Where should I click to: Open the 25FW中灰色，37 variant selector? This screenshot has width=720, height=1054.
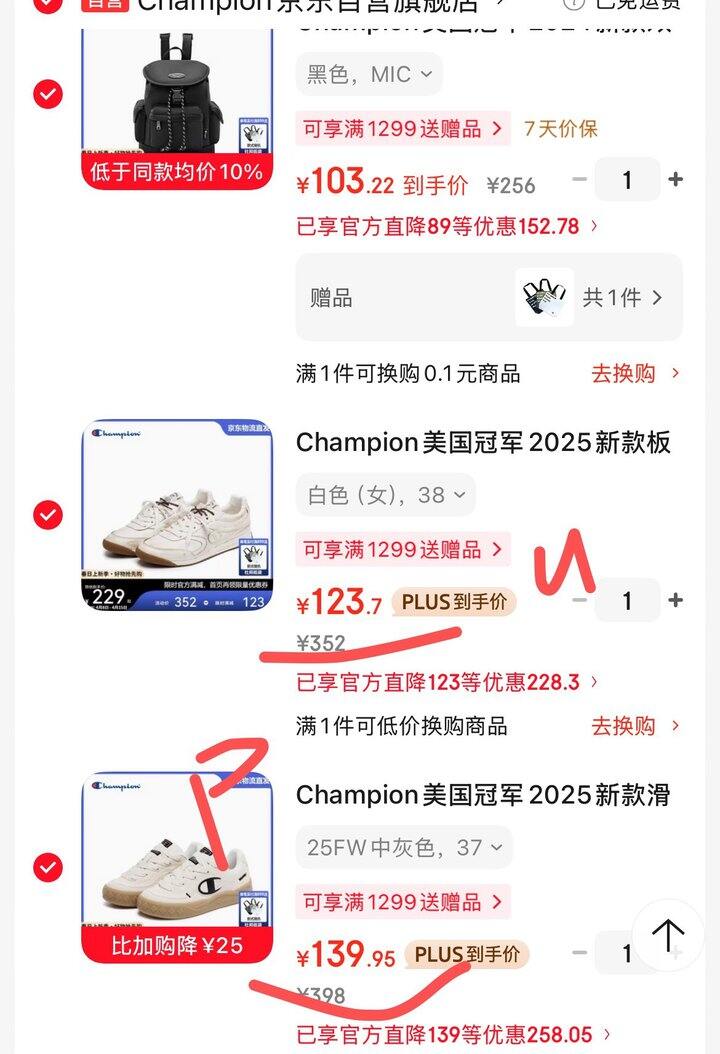coord(404,848)
